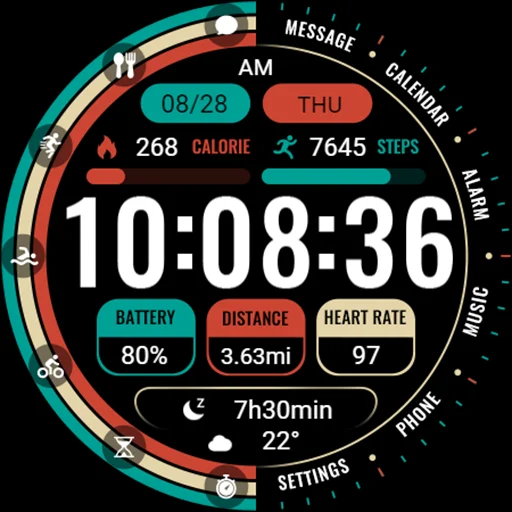The height and width of the screenshot is (512, 512).
Task: Tap the chat bubble icon
Action: click(x=226, y=25)
